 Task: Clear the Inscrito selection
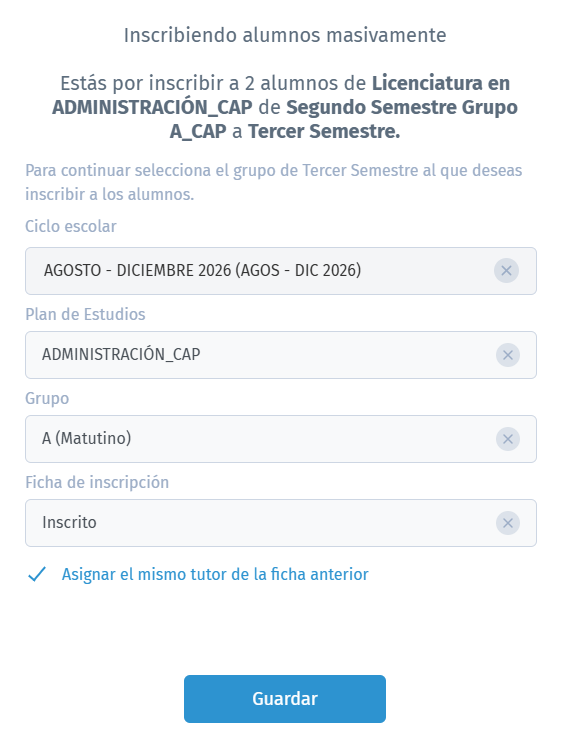[508, 523]
